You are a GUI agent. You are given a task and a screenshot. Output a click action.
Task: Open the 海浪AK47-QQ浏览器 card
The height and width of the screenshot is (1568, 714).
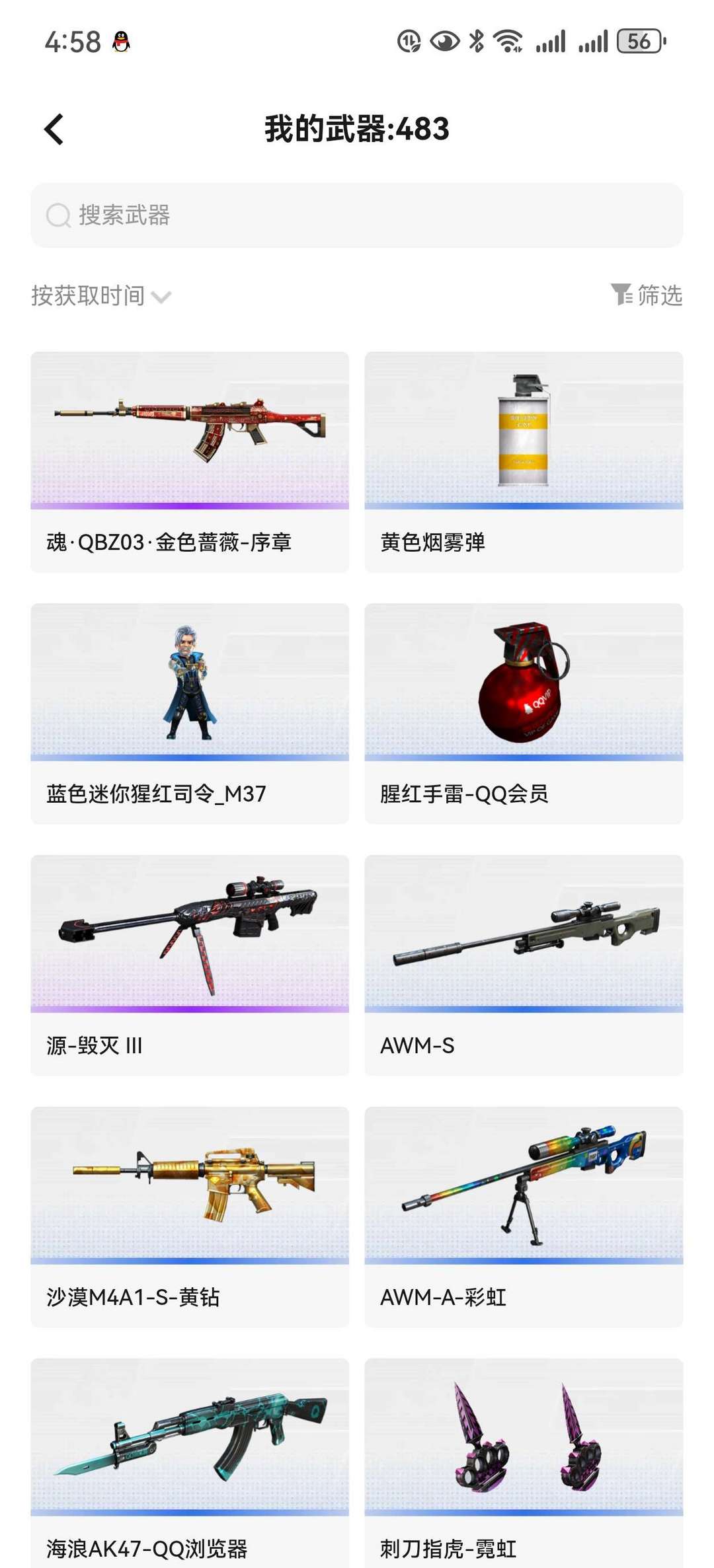pyautogui.click(x=190, y=1460)
